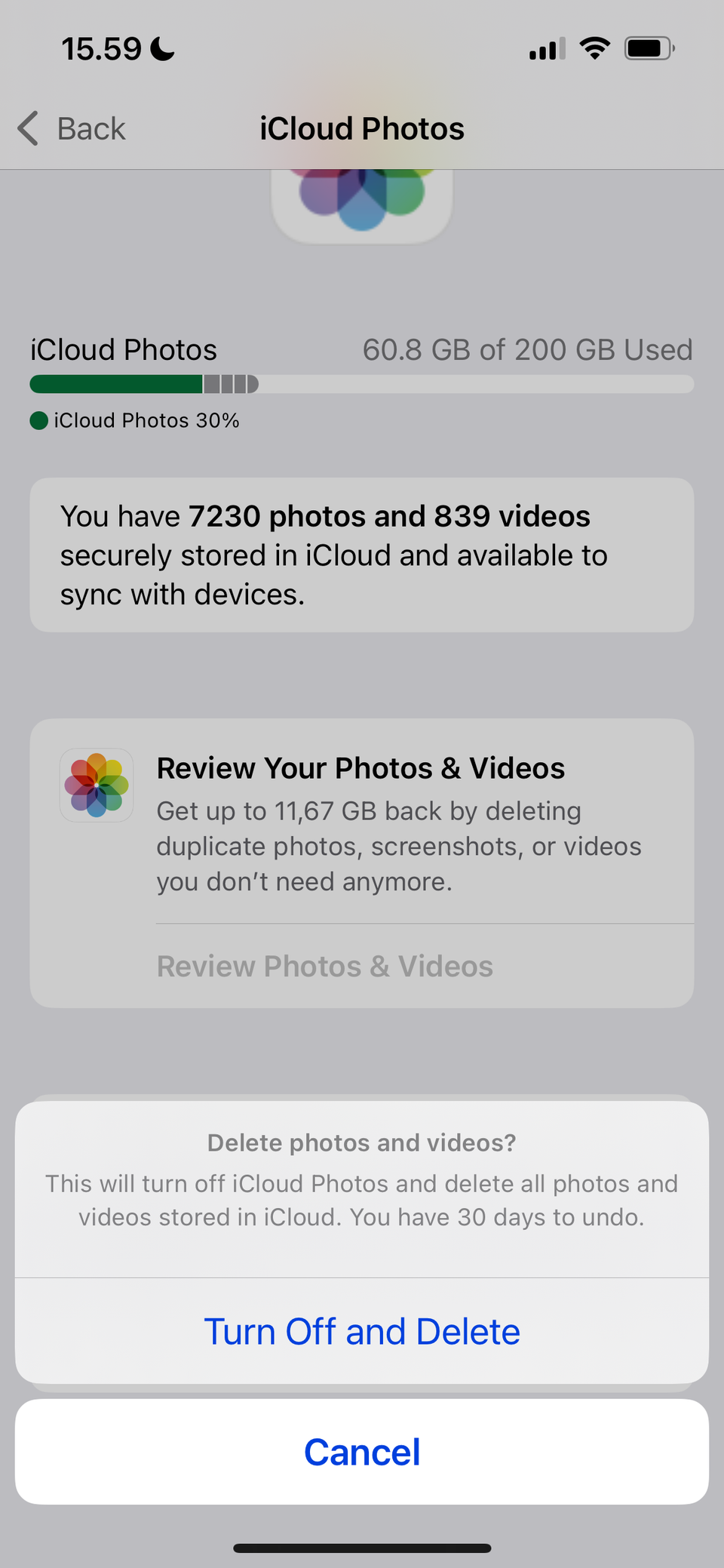
Task: Tap the storage usage progress bar
Action: point(362,384)
